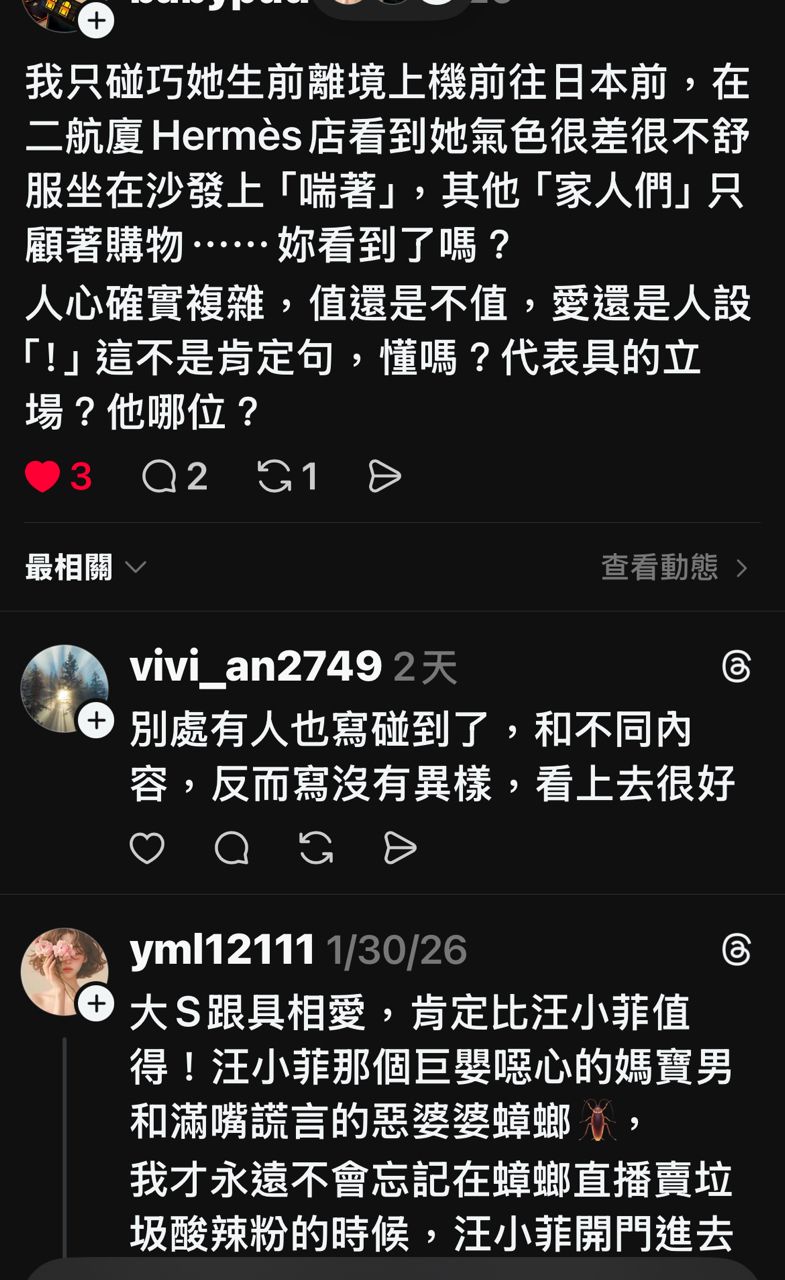The width and height of the screenshot is (785, 1280).
Task: Tap Threads icon on yml12111's reply
Action: 736,950
